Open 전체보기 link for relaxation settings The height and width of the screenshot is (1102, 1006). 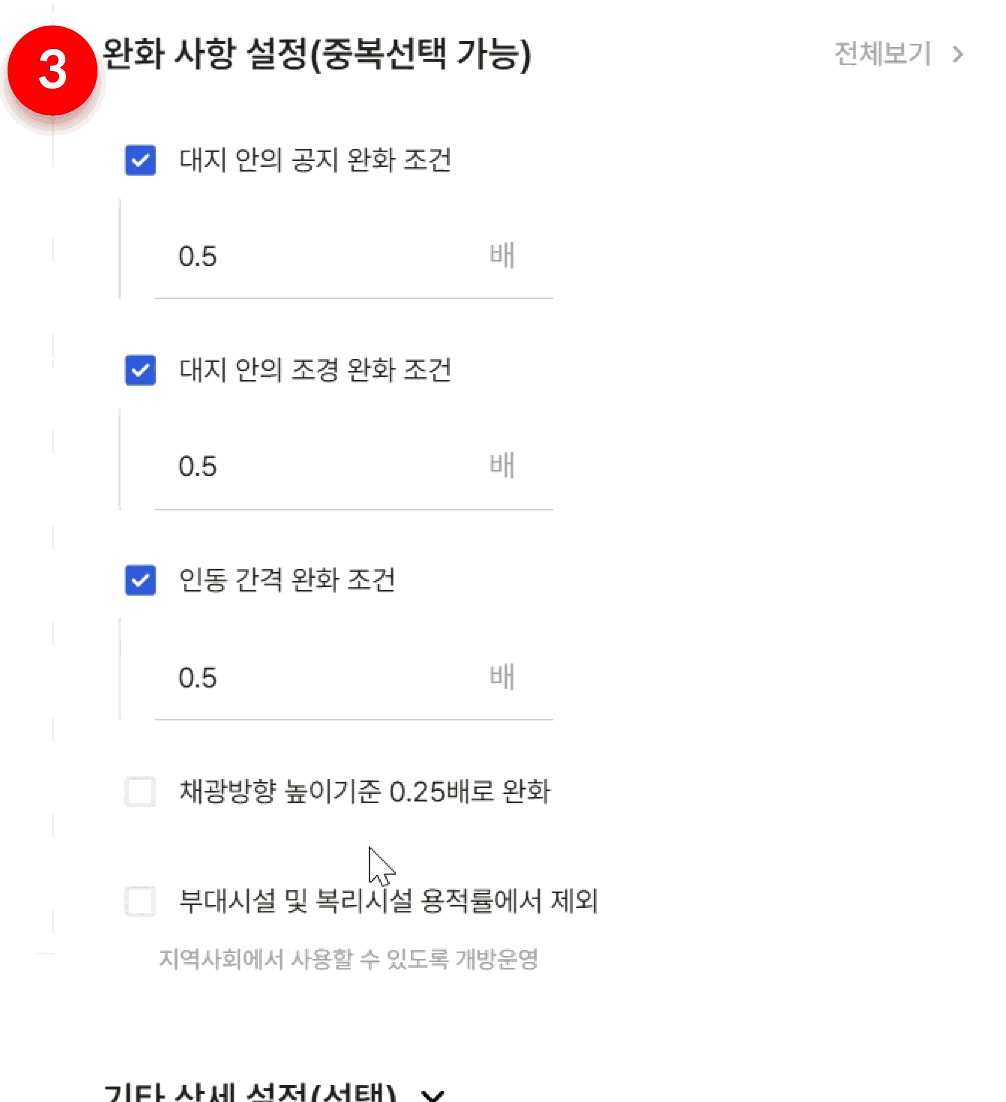897,54
